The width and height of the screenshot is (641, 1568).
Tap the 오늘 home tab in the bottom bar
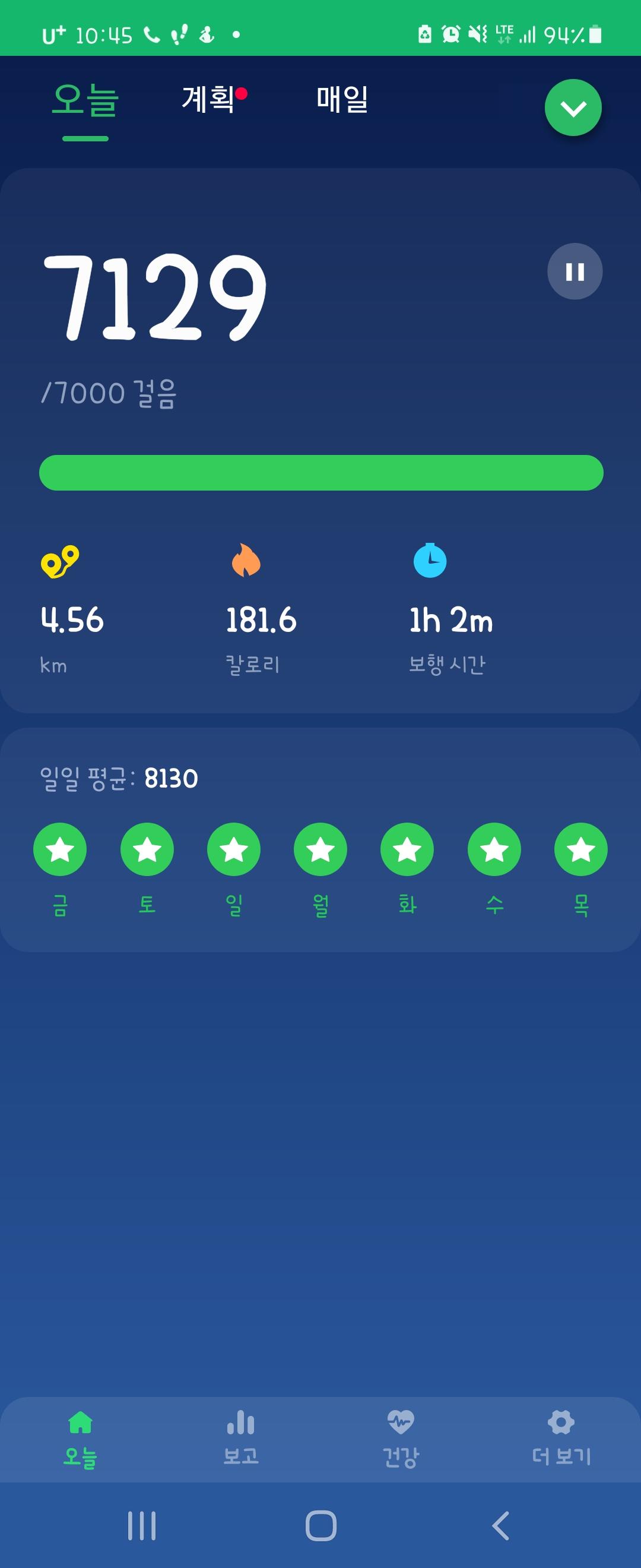tap(80, 1438)
